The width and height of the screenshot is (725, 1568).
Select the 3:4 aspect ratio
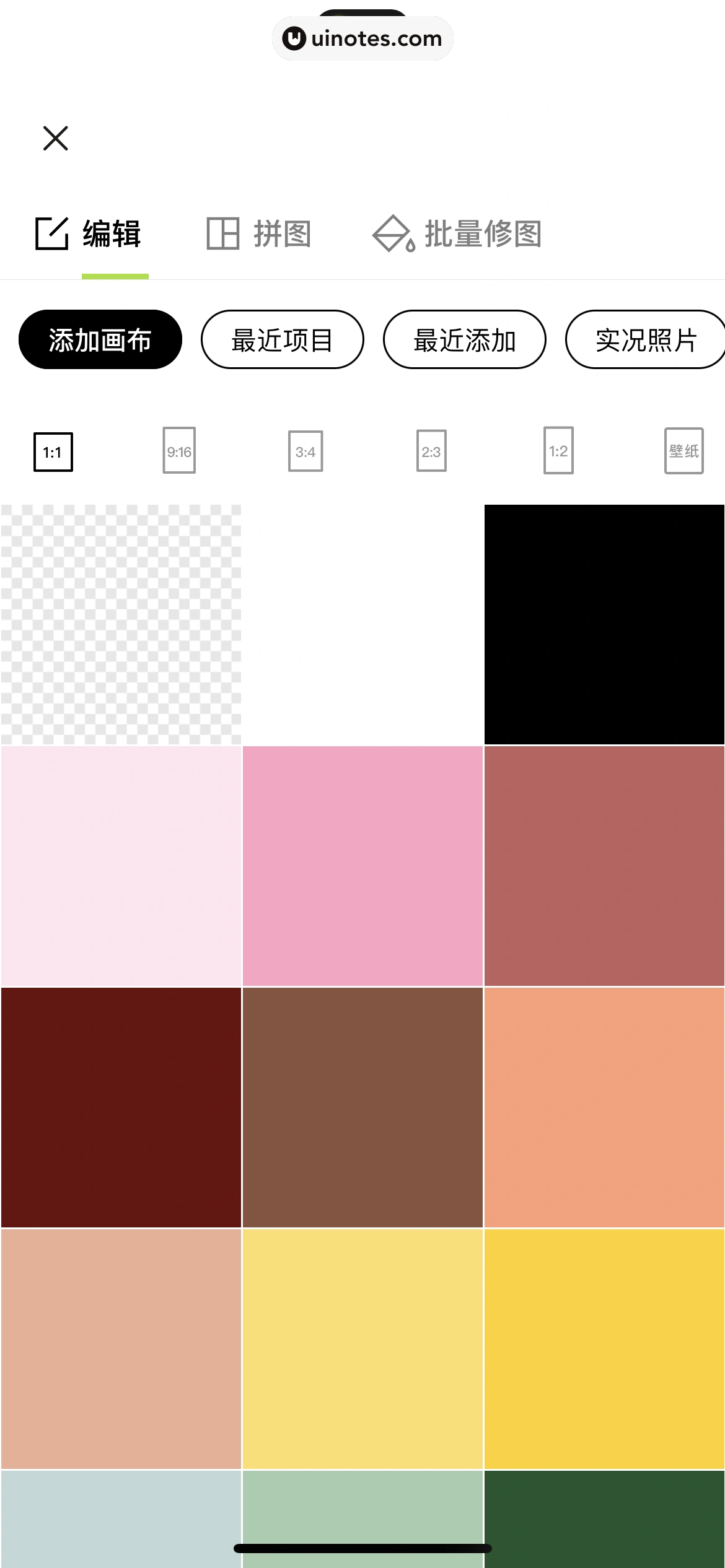(305, 451)
